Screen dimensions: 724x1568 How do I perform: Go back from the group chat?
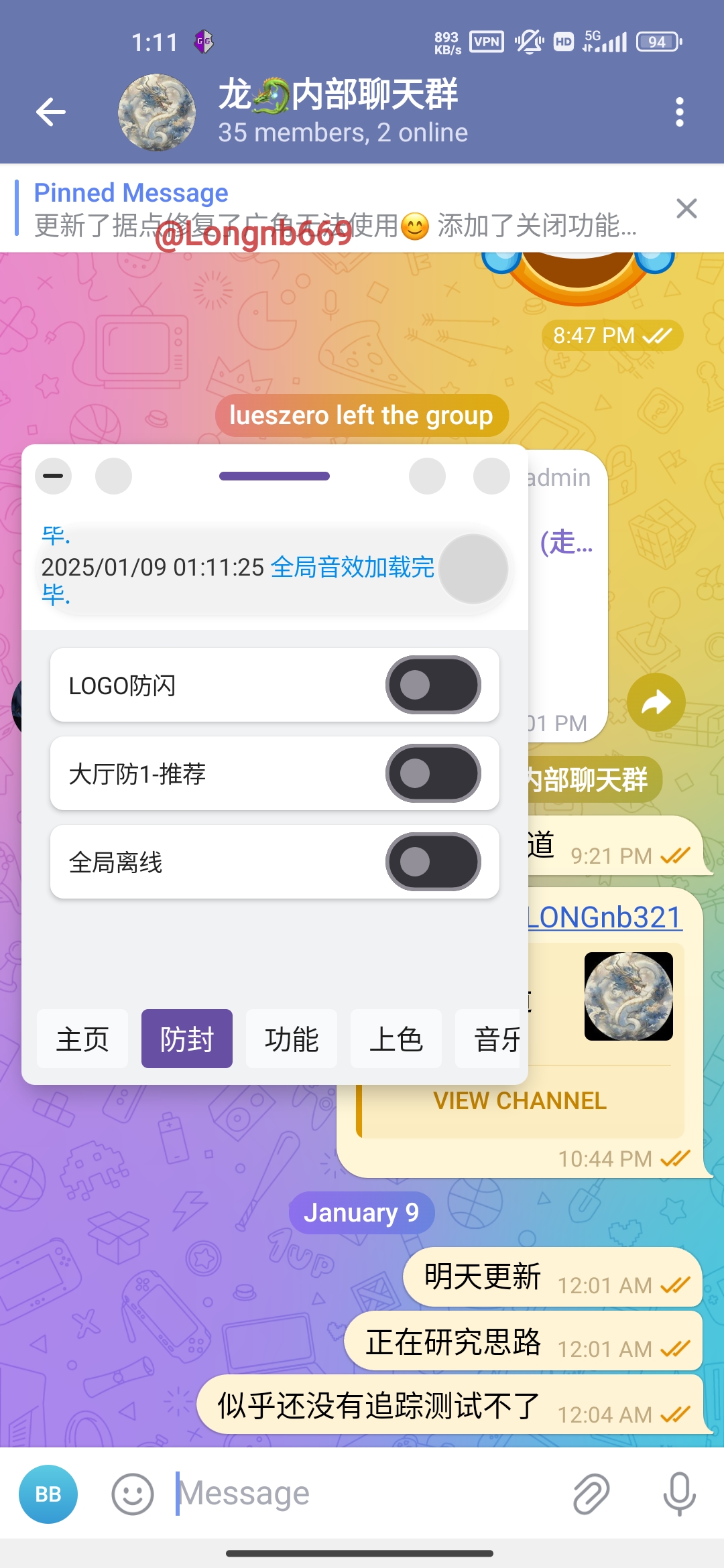(51, 112)
